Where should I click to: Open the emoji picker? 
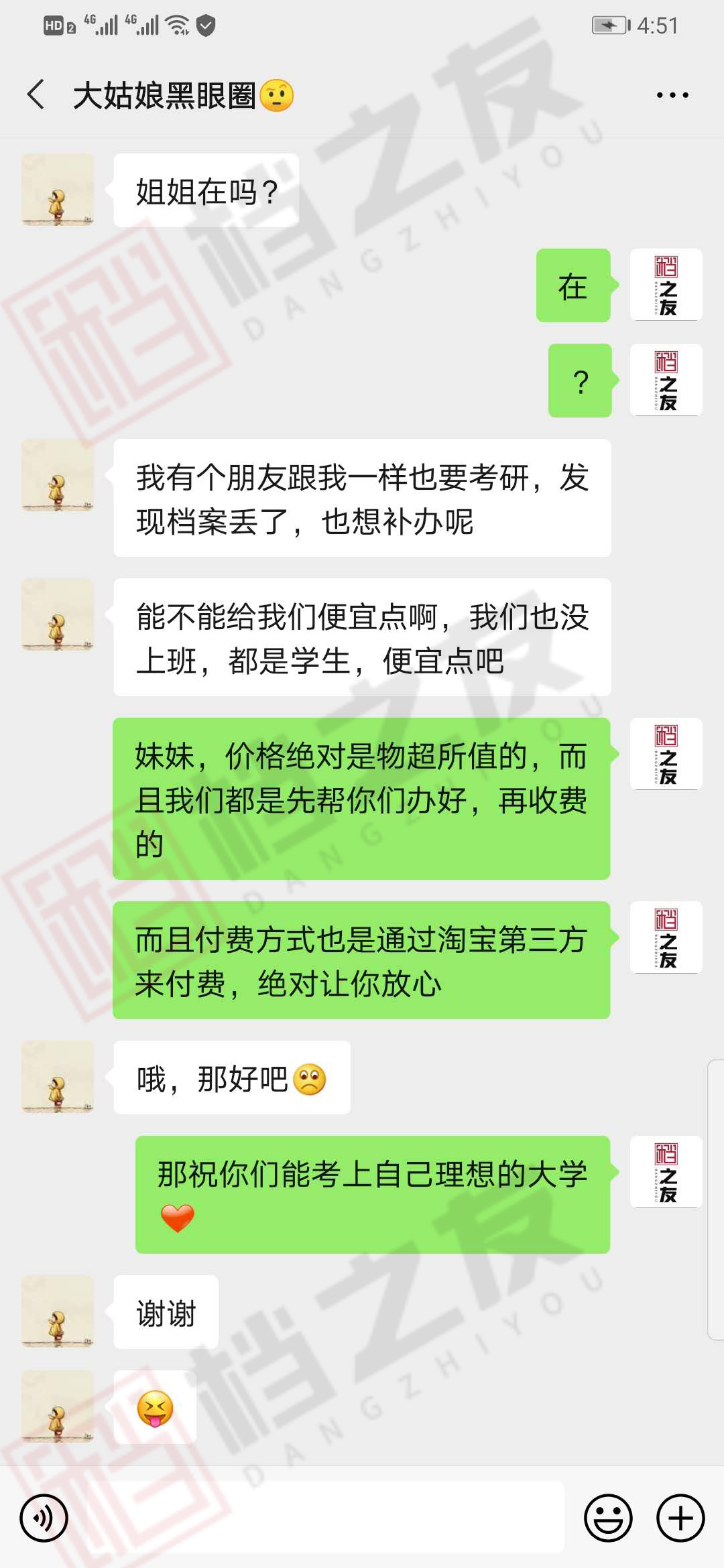(608, 1518)
